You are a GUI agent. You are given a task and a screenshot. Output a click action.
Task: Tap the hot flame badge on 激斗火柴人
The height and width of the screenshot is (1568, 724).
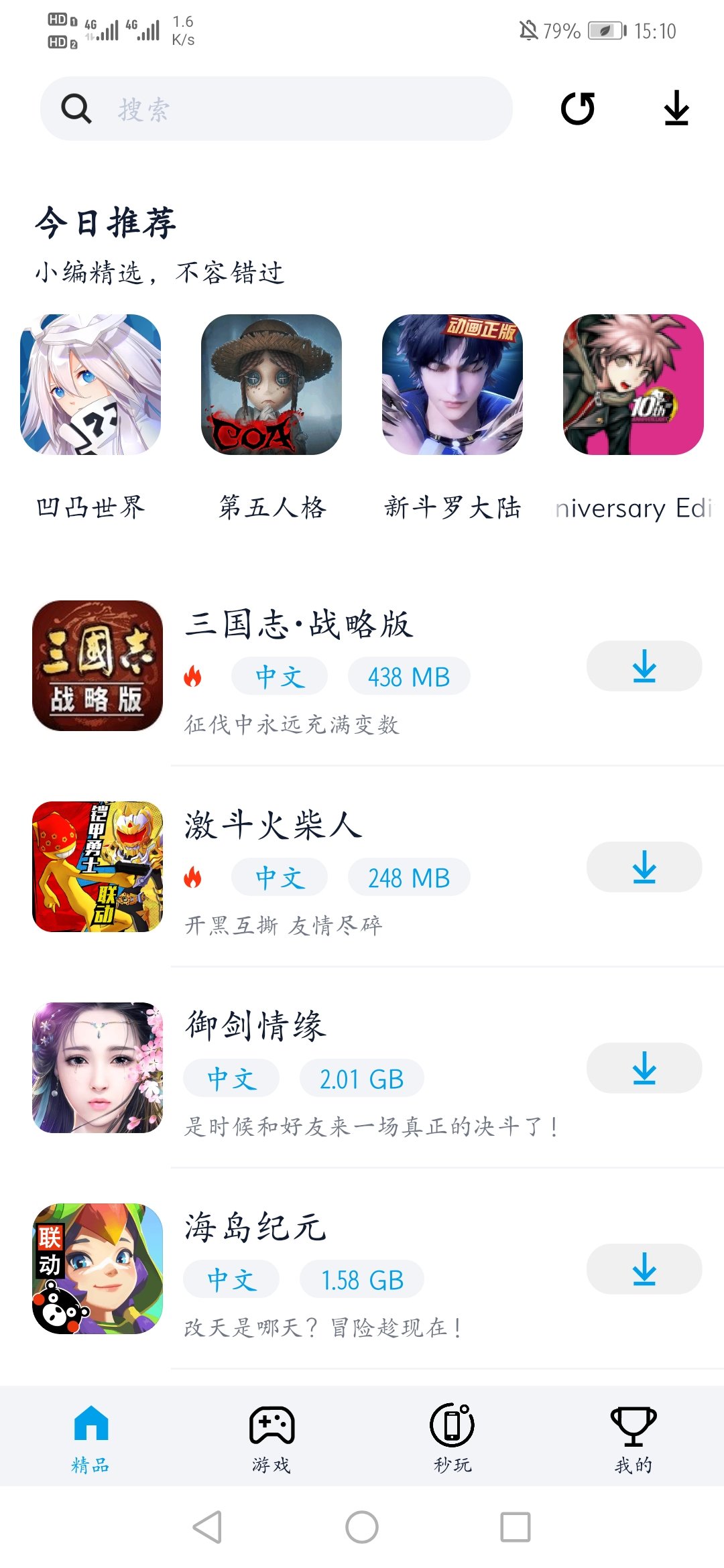click(x=194, y=876)
